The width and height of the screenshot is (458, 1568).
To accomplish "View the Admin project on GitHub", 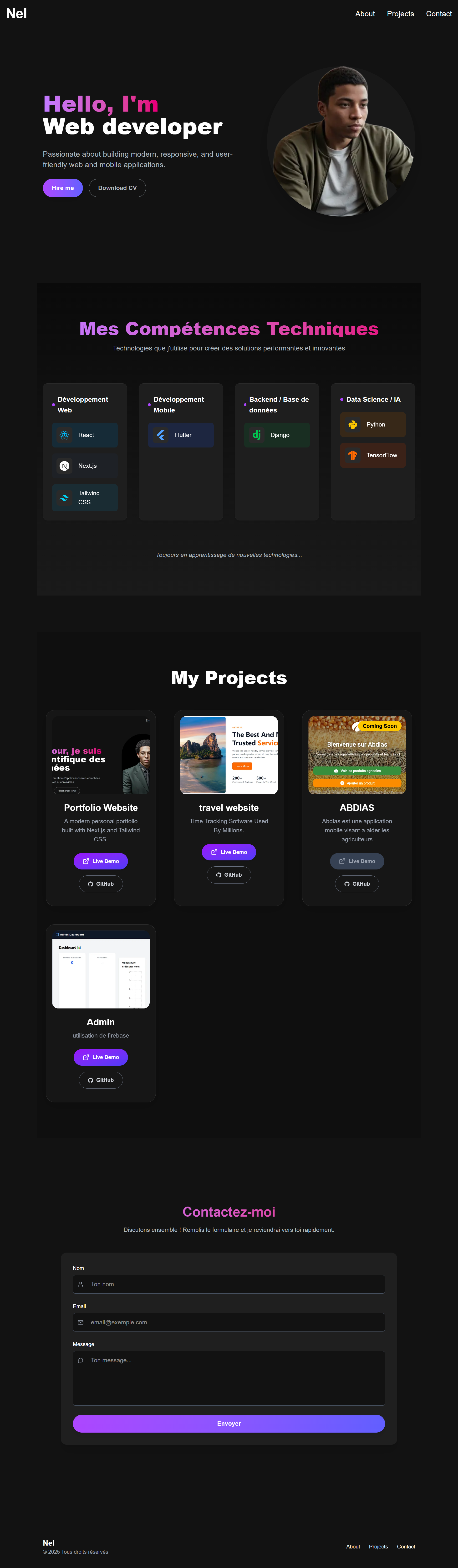I will (101, 1079).
